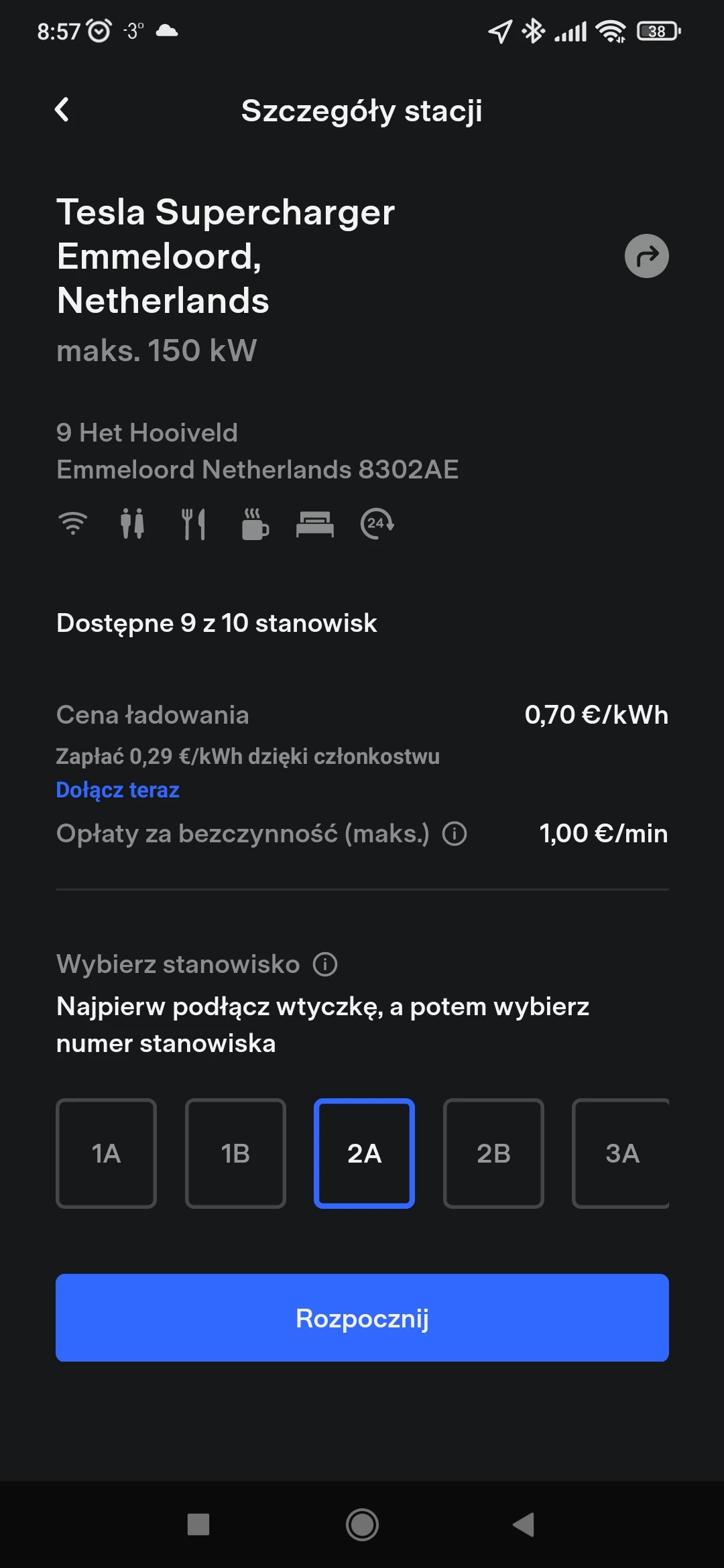Select stall 1A
Screen dimensions: 724x1568
pos(106,1153)
